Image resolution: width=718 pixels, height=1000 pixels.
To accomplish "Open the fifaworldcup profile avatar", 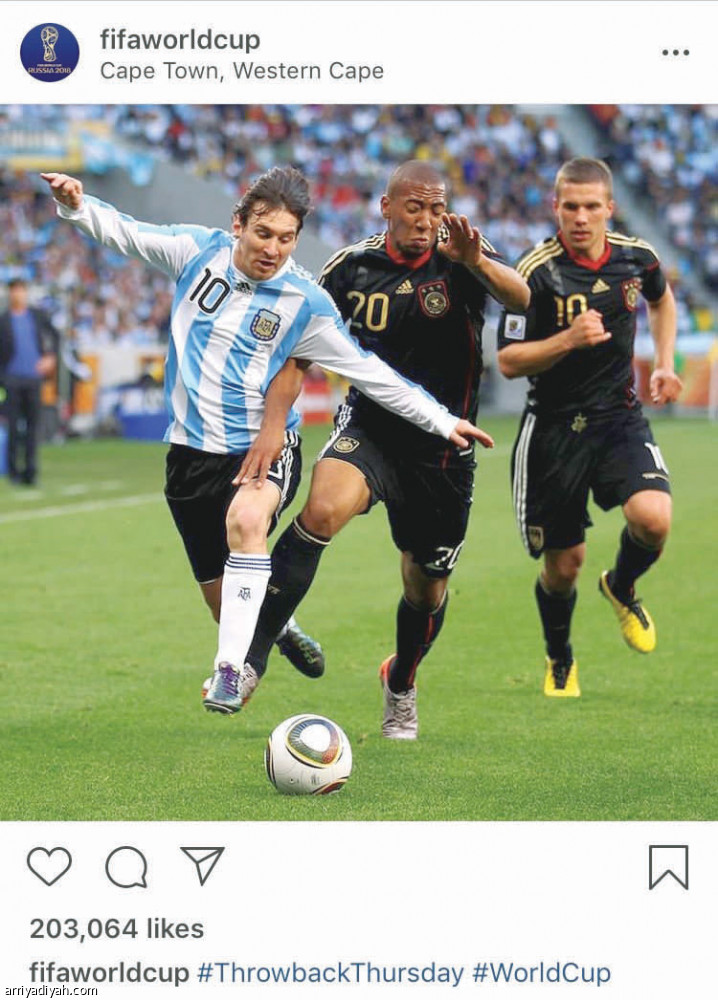I will click(x=50, y=52).
